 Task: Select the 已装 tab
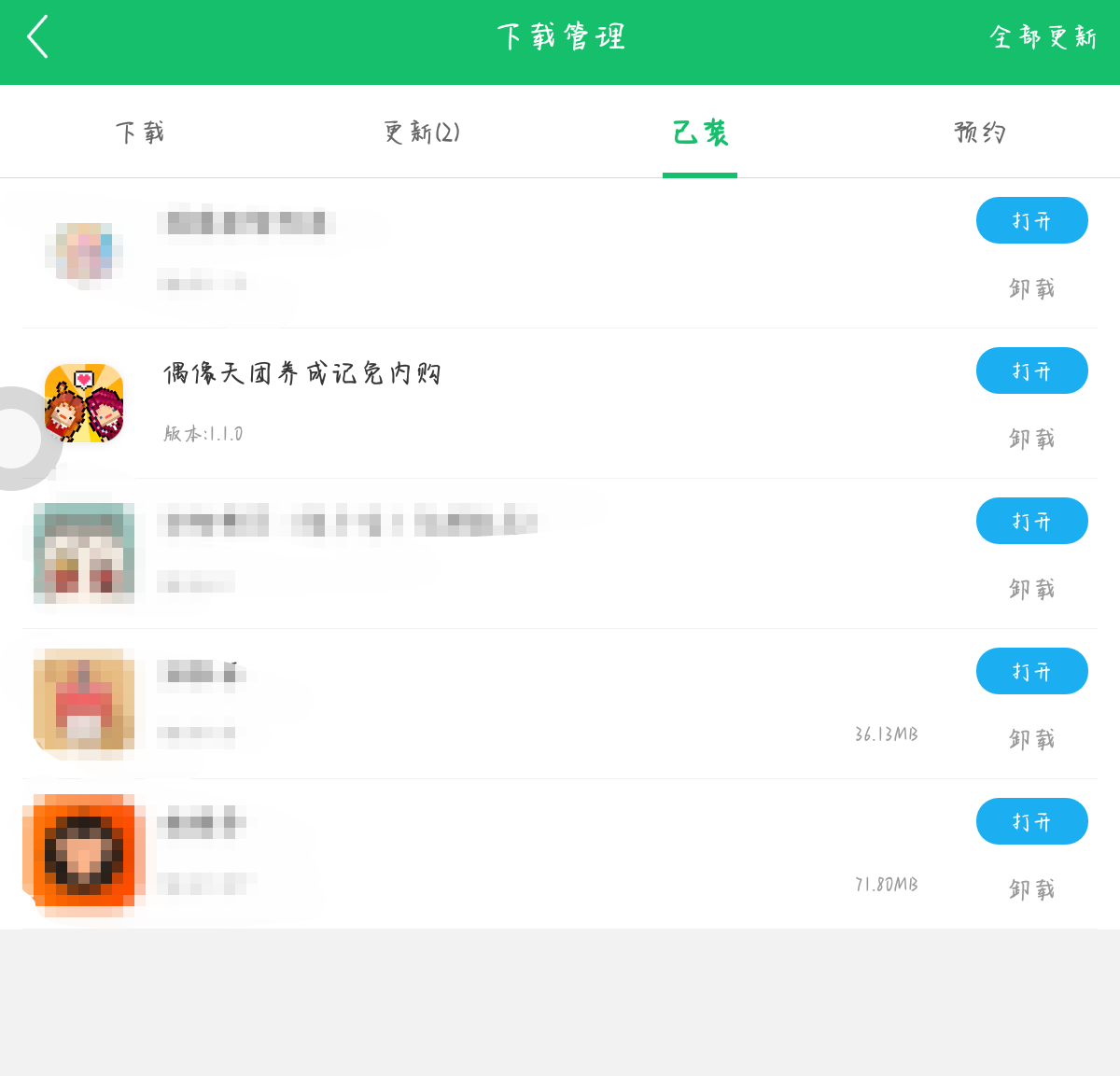(x=700, y=133)
